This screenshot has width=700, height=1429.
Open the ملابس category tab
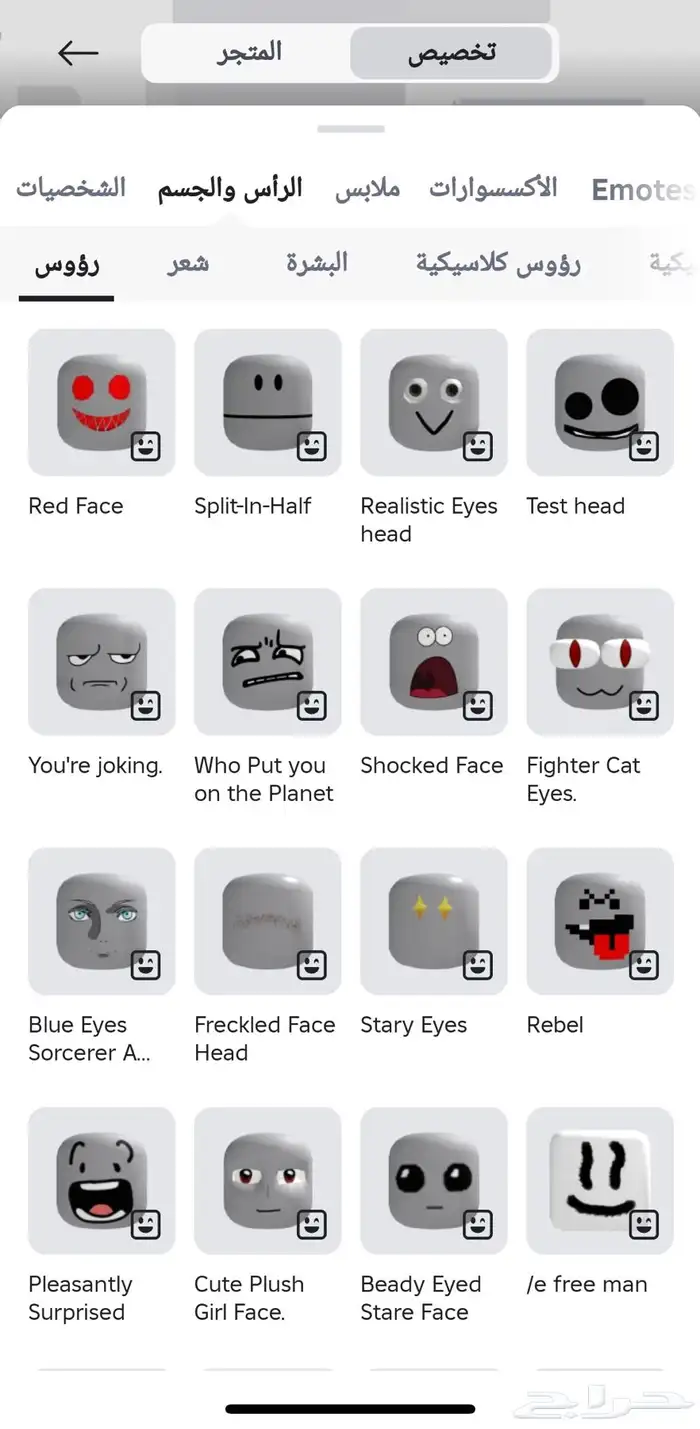click(367, 188)
